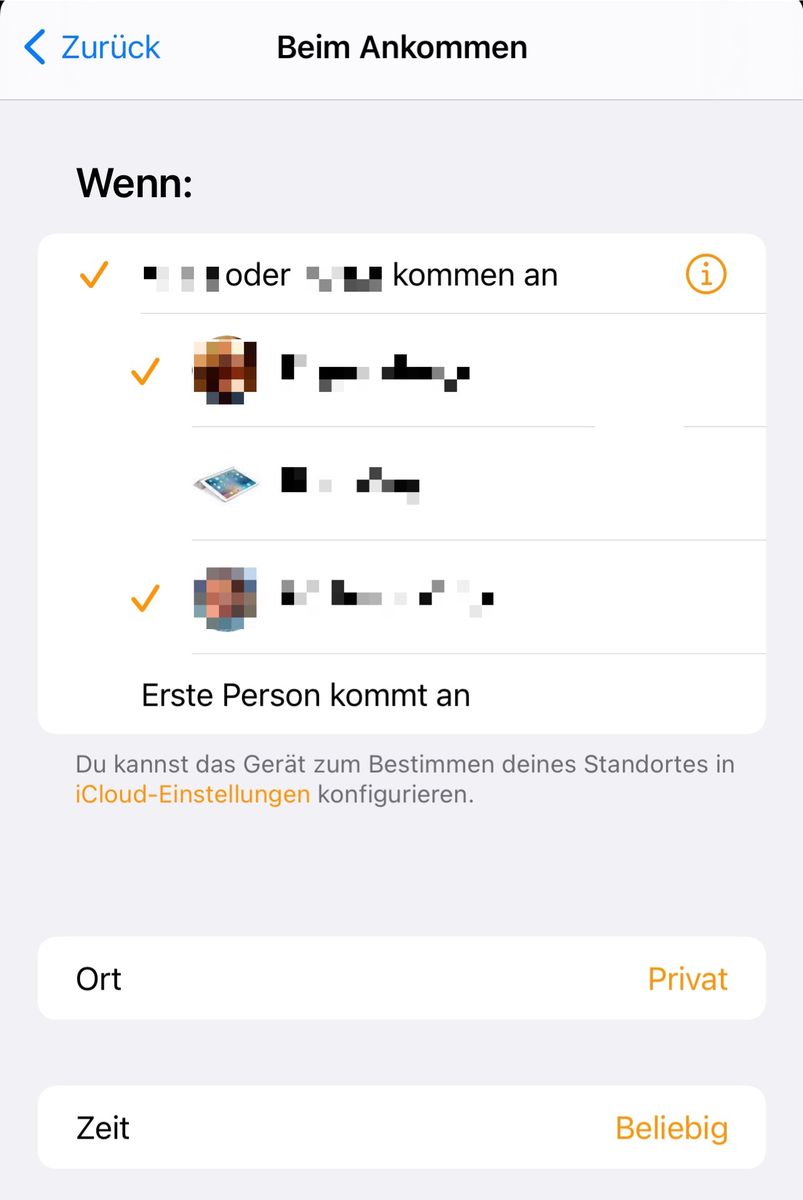
Task: Open the iCloud-Einstellungen link
Action: (x=192, y=796)
